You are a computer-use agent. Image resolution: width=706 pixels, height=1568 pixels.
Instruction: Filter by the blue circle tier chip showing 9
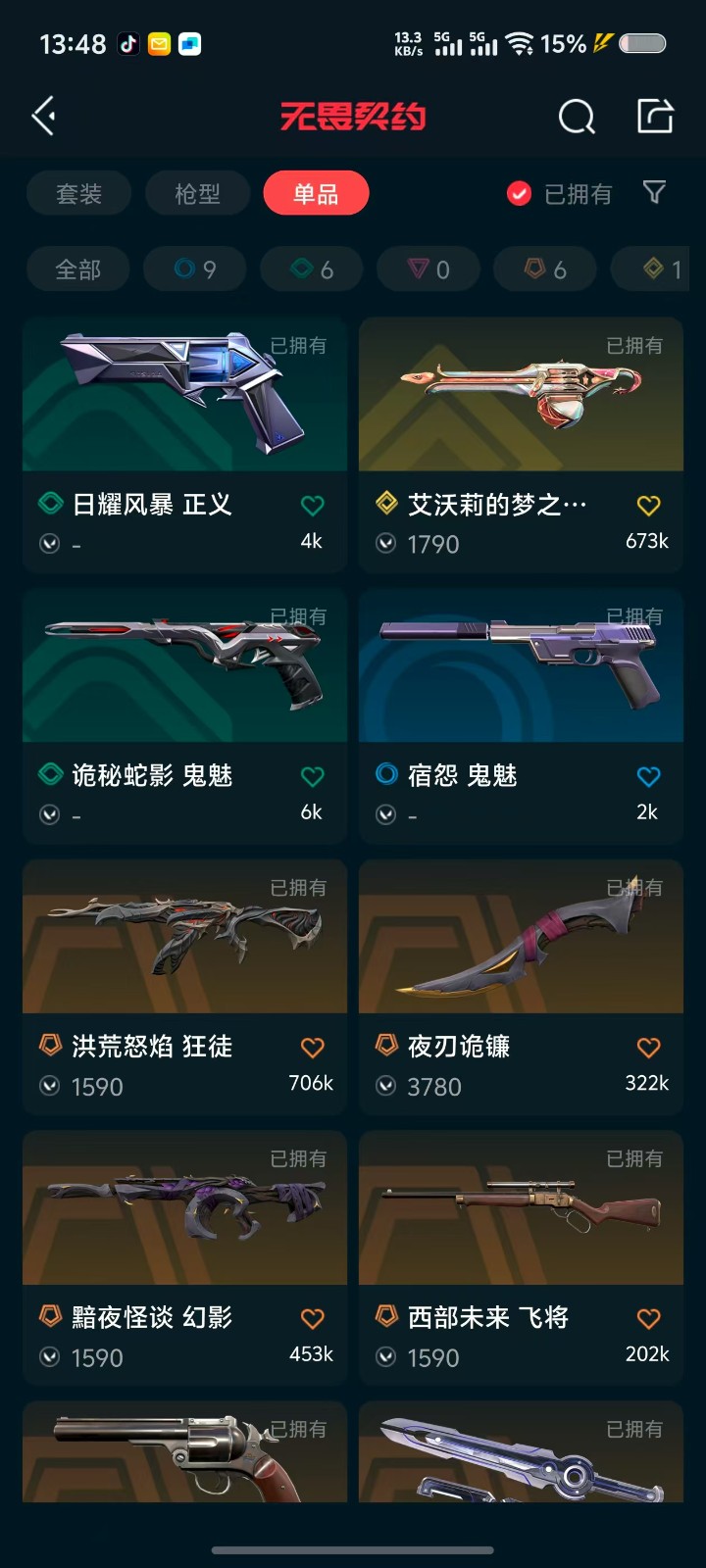pos(194,269)
